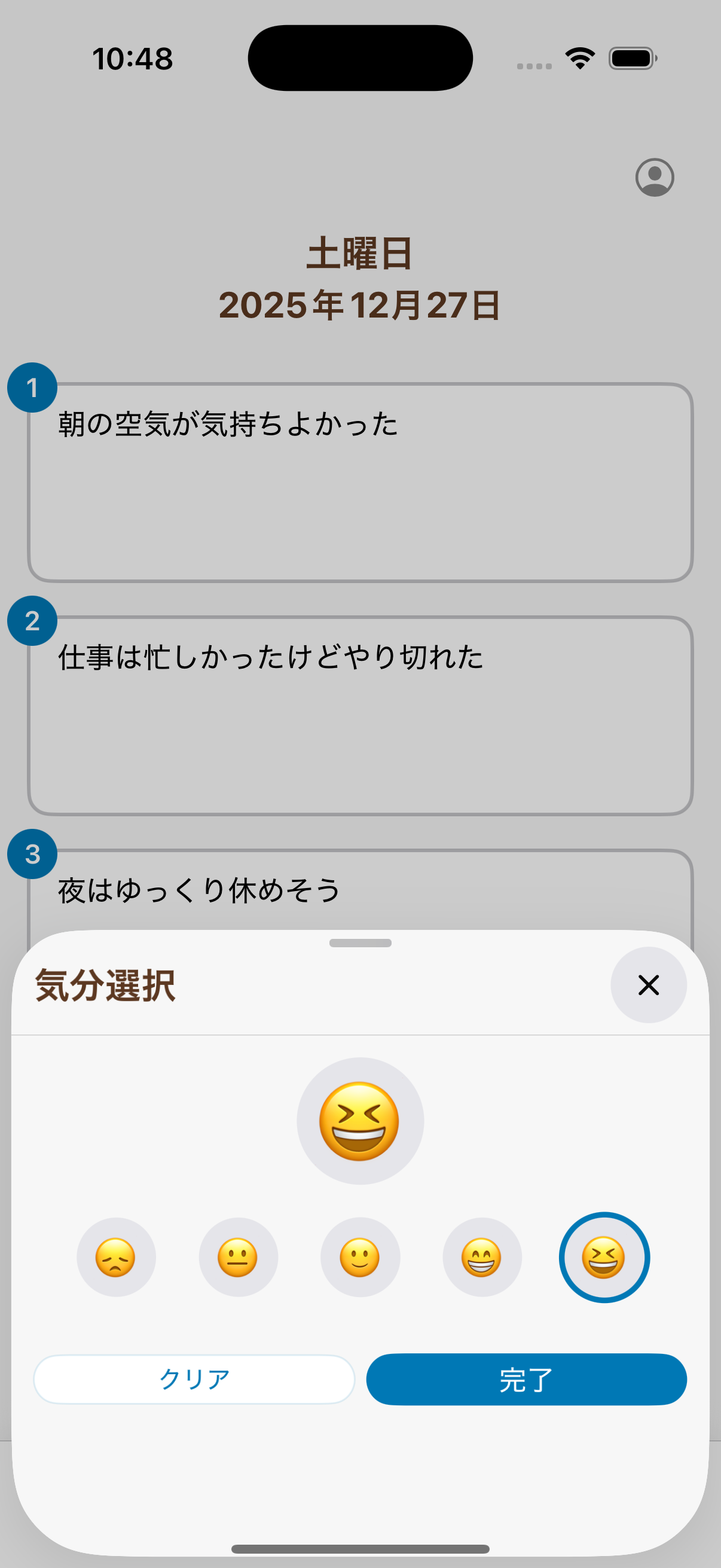
Task: Toggle the currently selected laughing mood
Action: 604,1257
